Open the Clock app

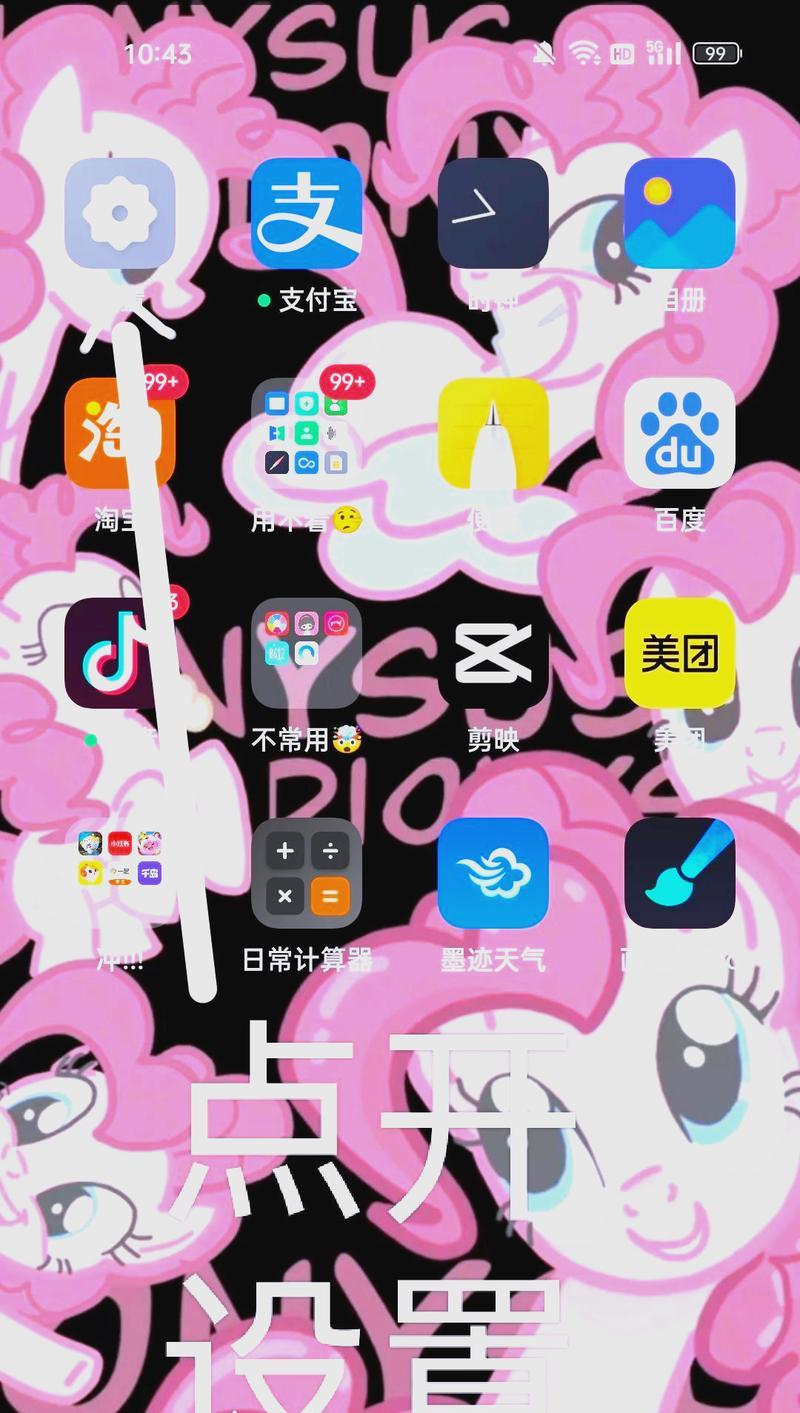pos(493,213)
